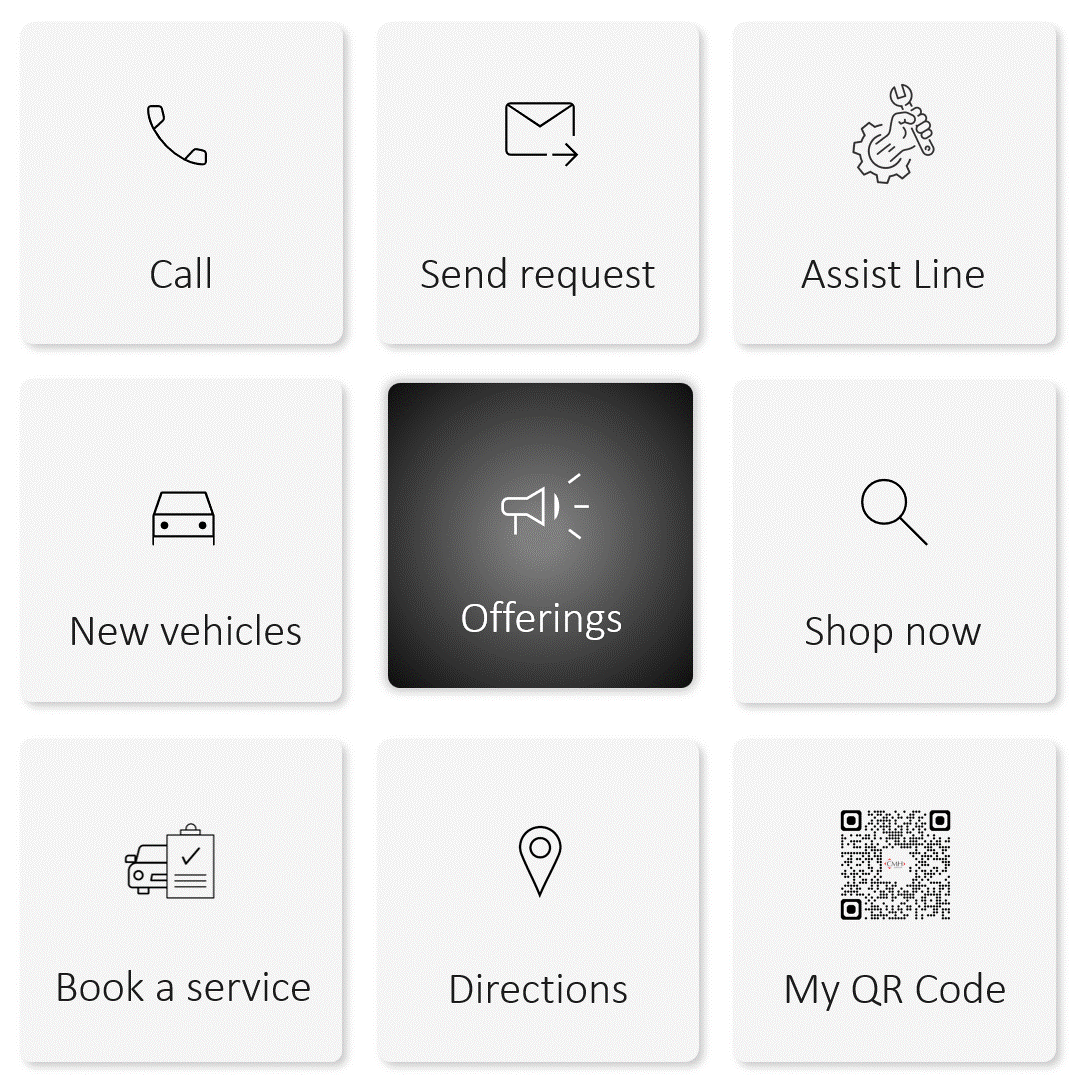The height and width of the screenshot is (1080, 1080).
Task: Open the Send request tile
Action: pos(538,184)
